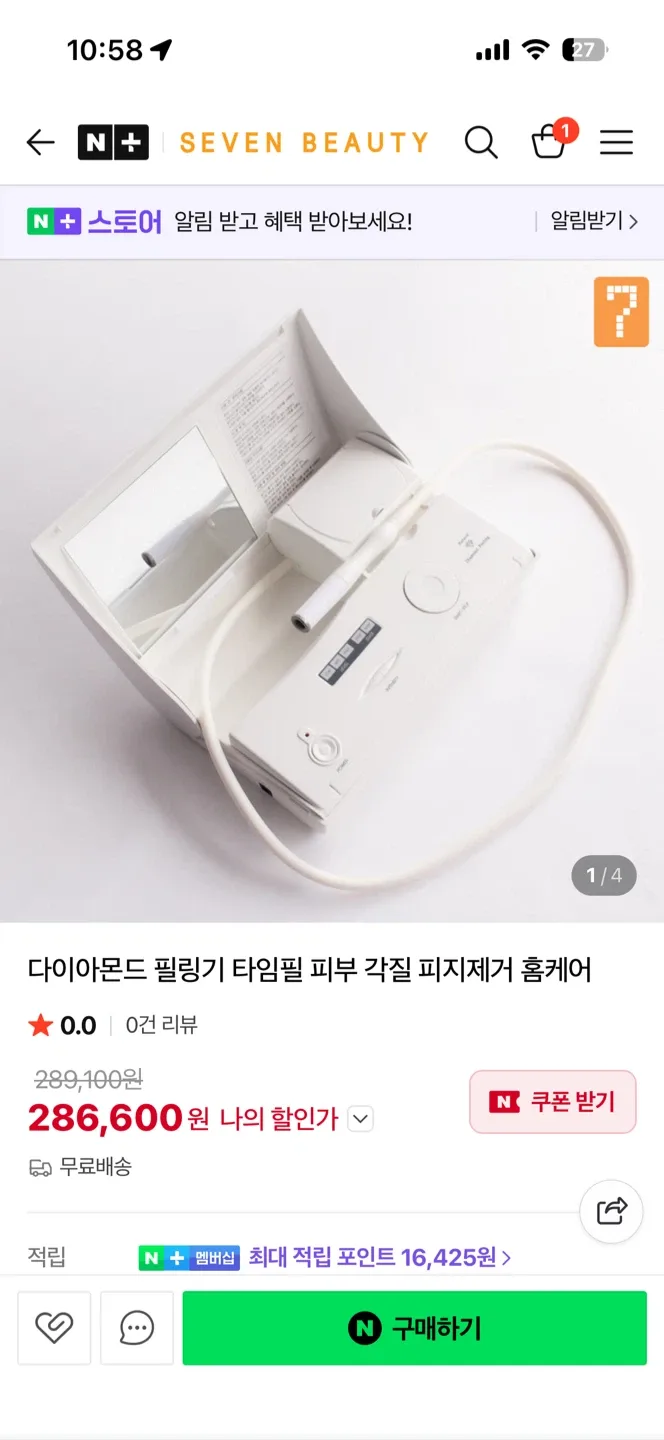Viewport: 664px width, 1440px height.
Task: Share this product
Action: (x=611, y=1211)
